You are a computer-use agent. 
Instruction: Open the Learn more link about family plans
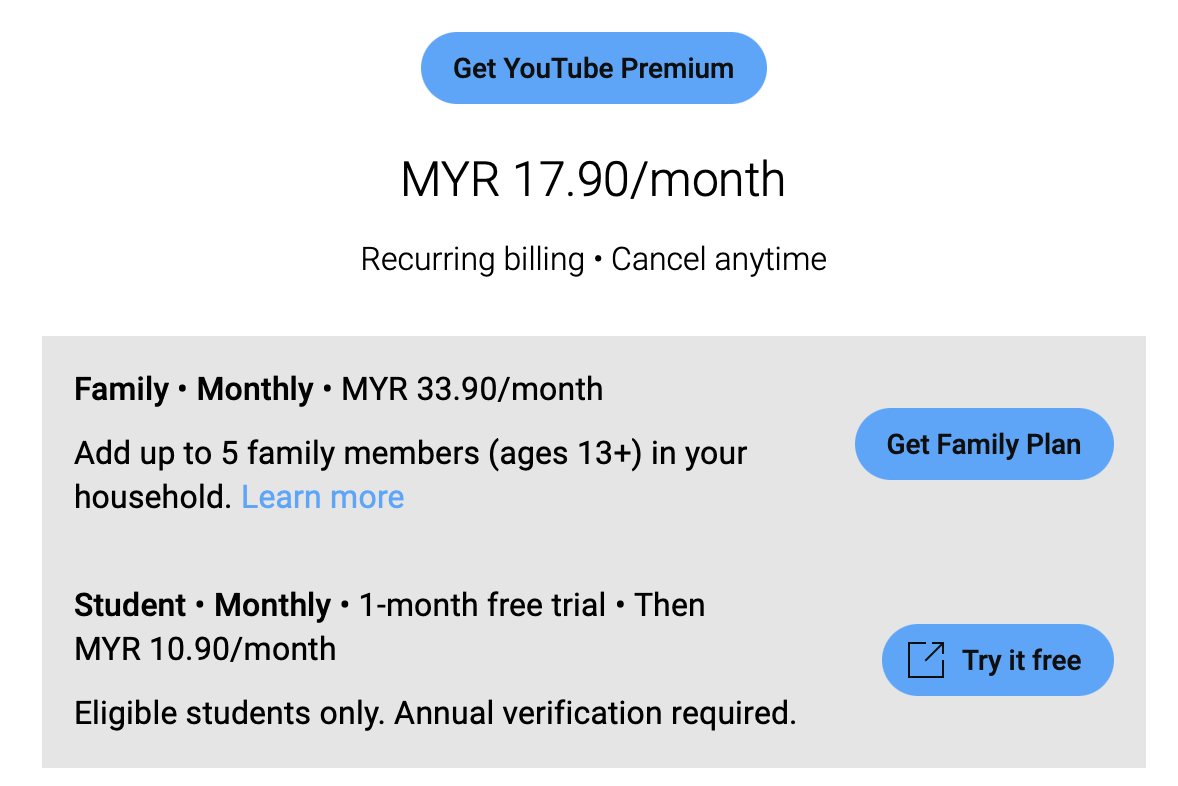coord(323,497)
